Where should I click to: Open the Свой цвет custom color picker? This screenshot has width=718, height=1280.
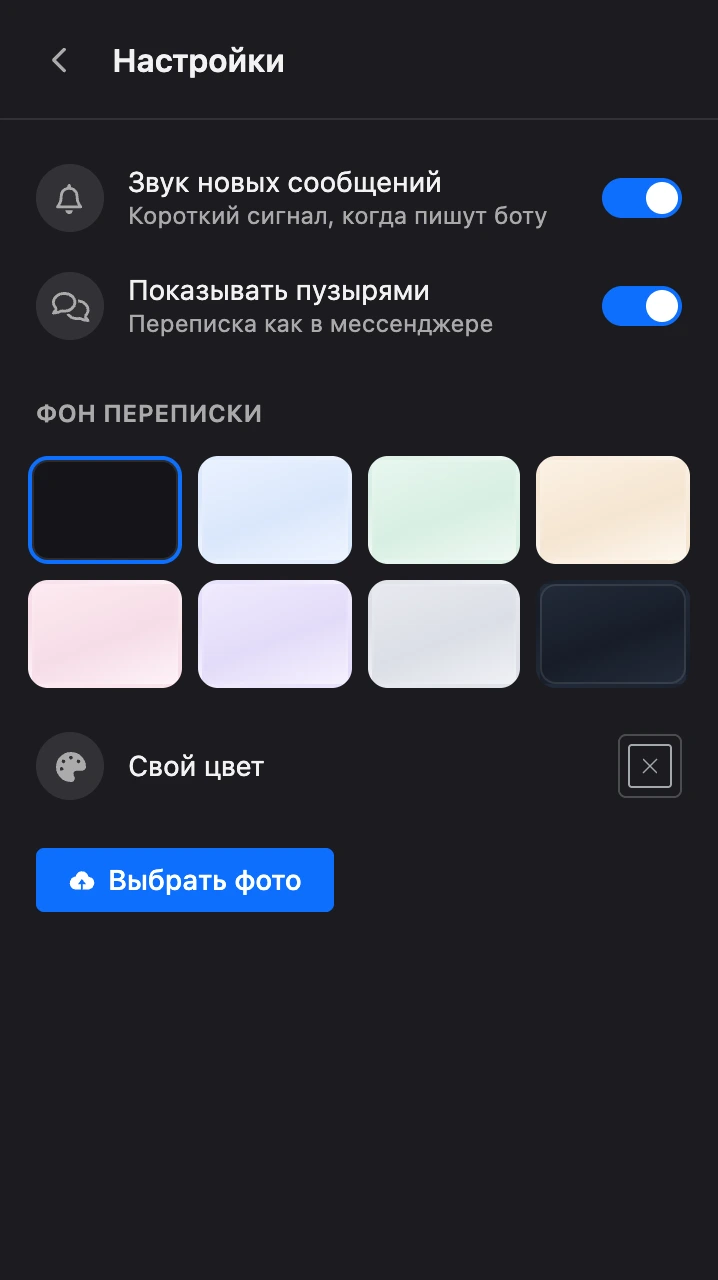(x=650, y=766)
